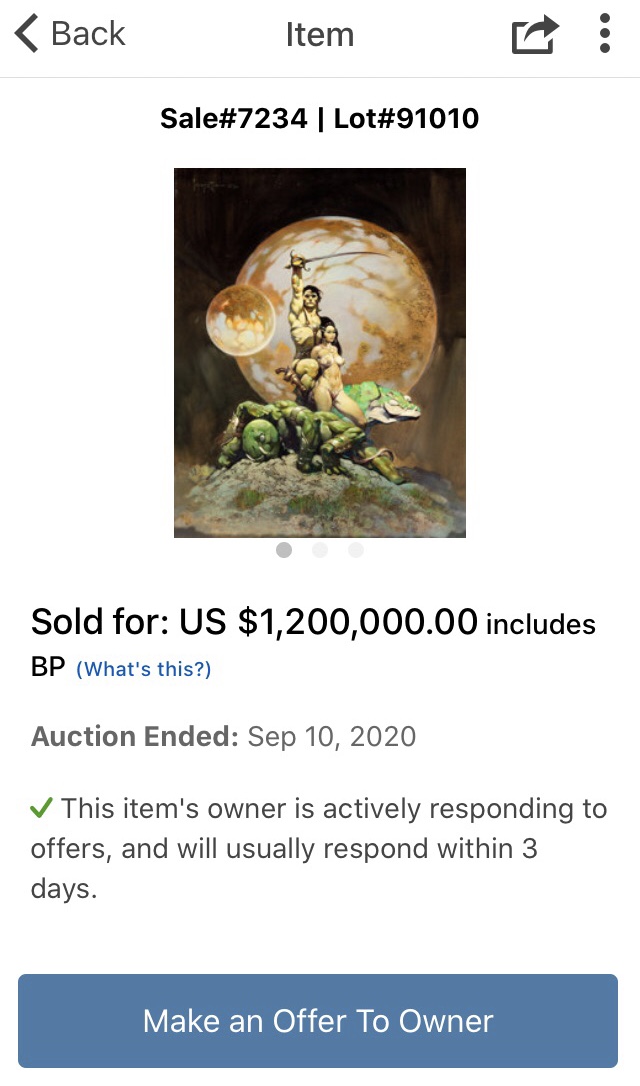Make an Offer To Owner

pyautogui.click(x=318, y=1021)
